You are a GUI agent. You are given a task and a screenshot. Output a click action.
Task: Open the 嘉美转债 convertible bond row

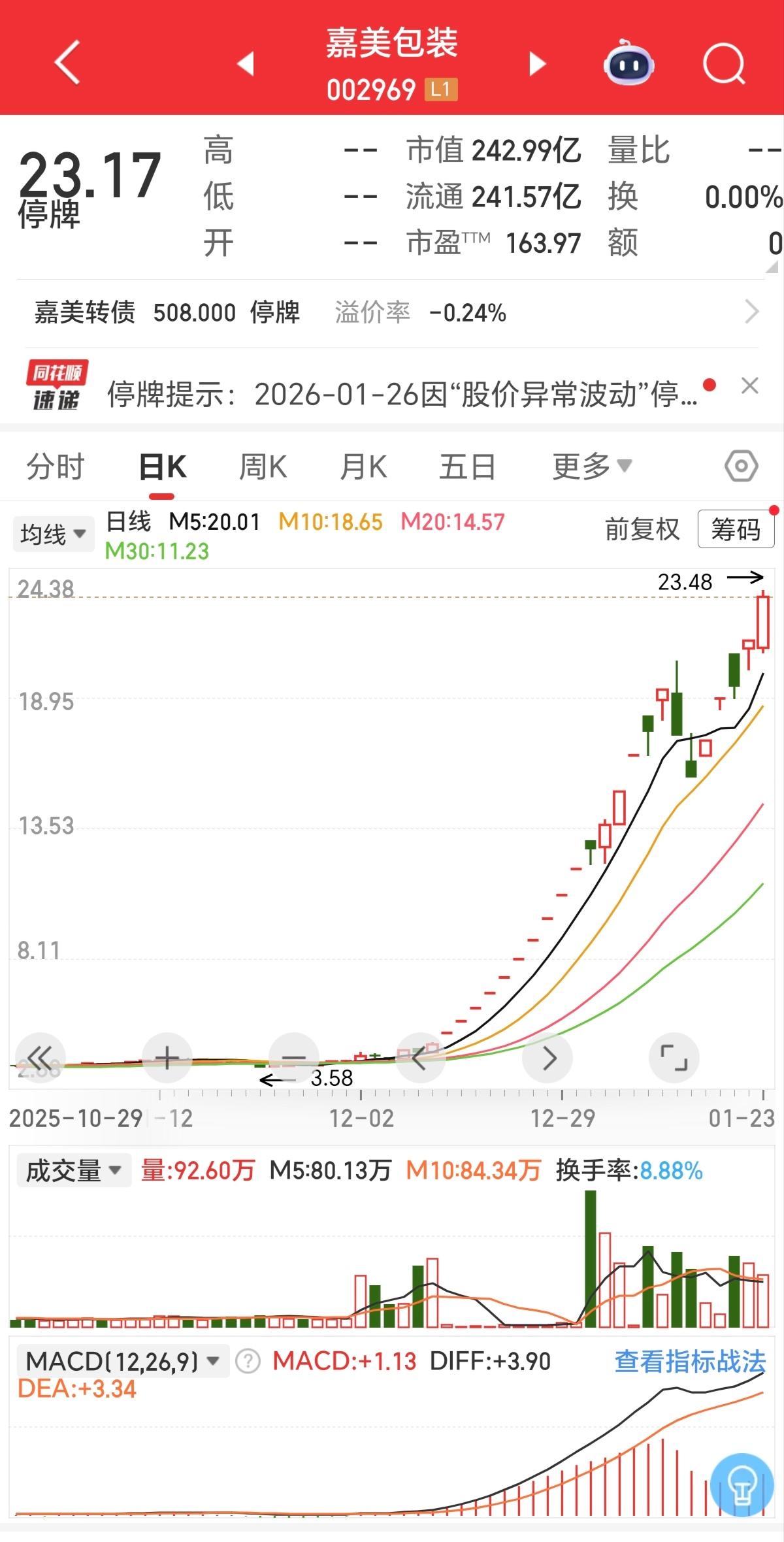coord(392,312)
